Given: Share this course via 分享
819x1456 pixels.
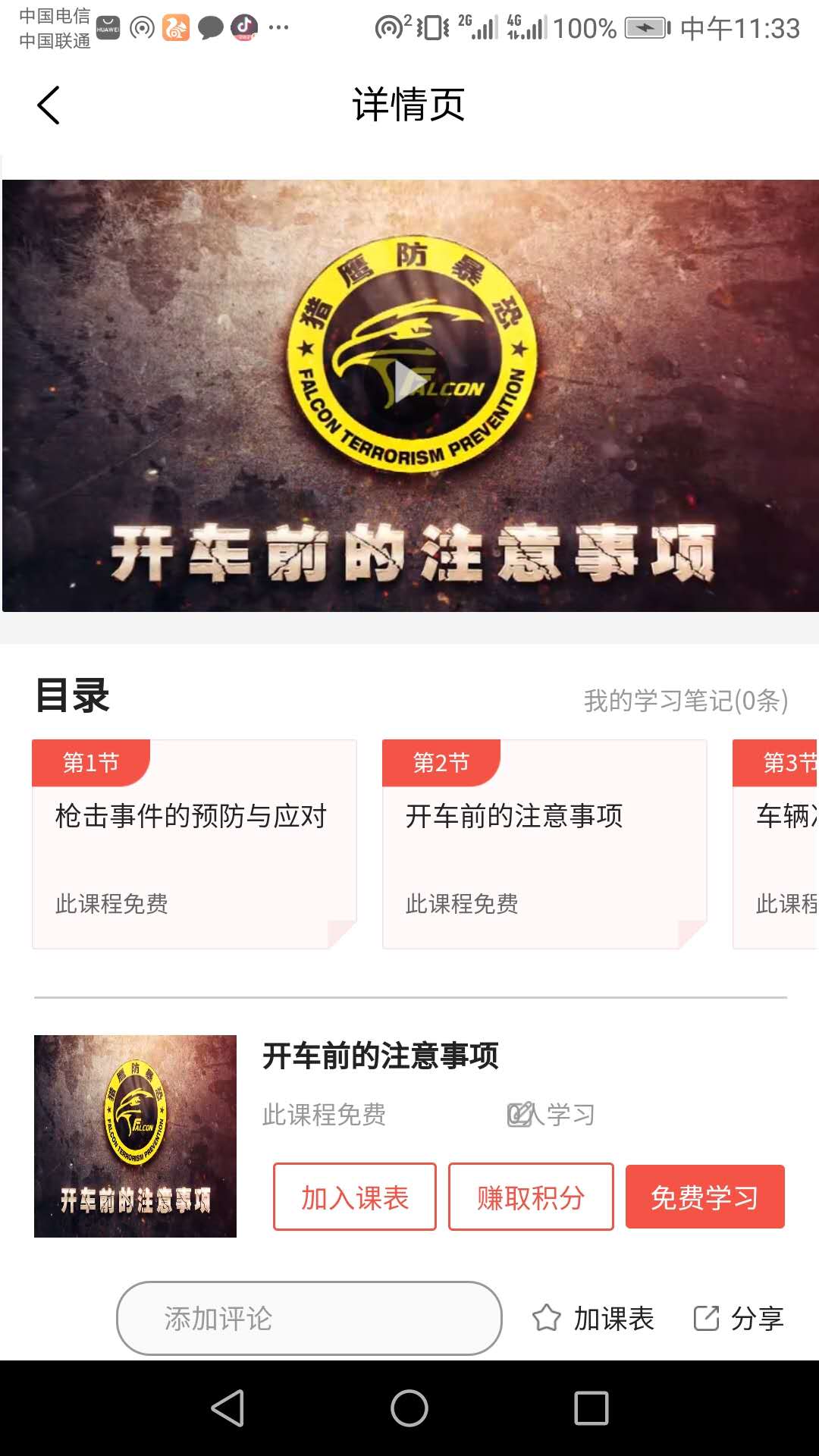Looking at the screenshot, I should click(x=739, y=1319).
